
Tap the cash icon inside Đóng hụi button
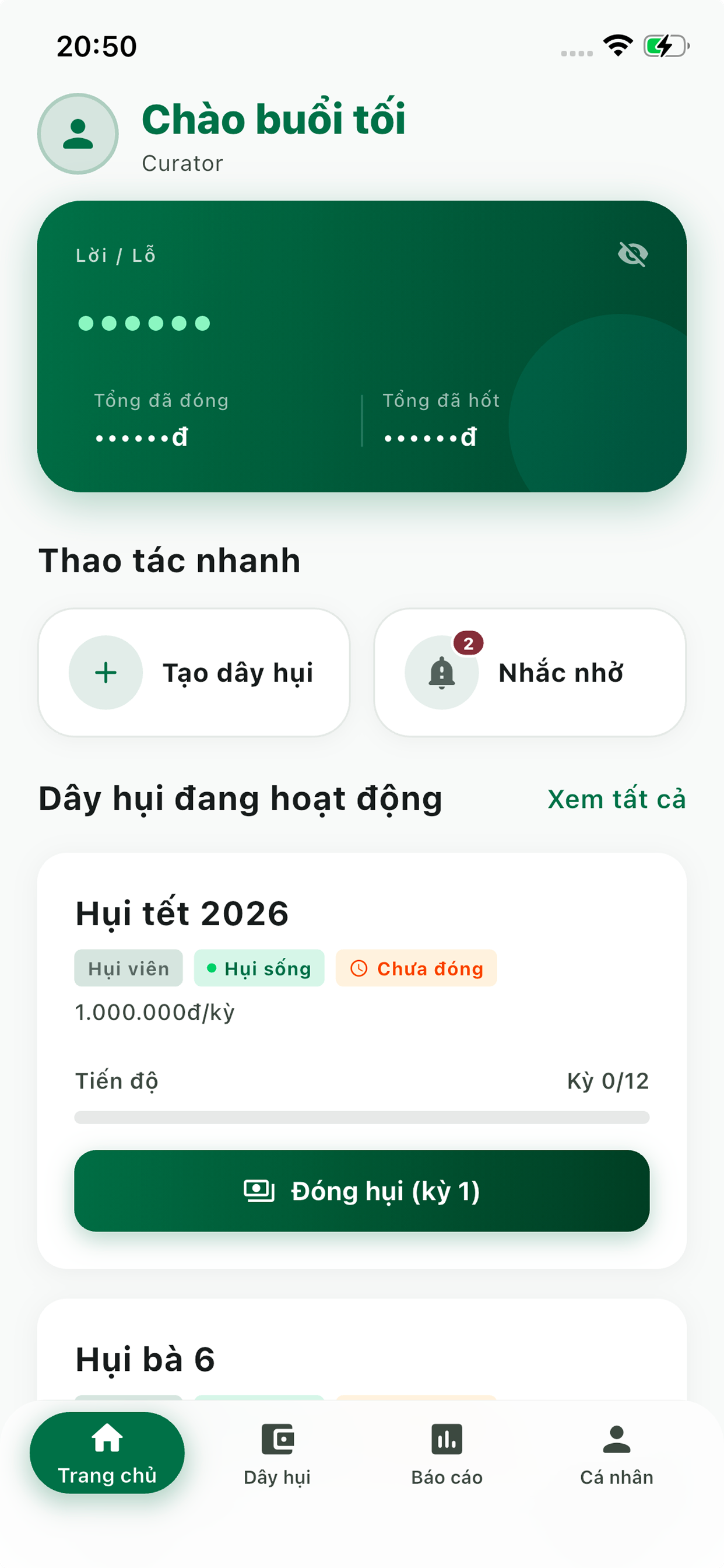click(259, 1191)
